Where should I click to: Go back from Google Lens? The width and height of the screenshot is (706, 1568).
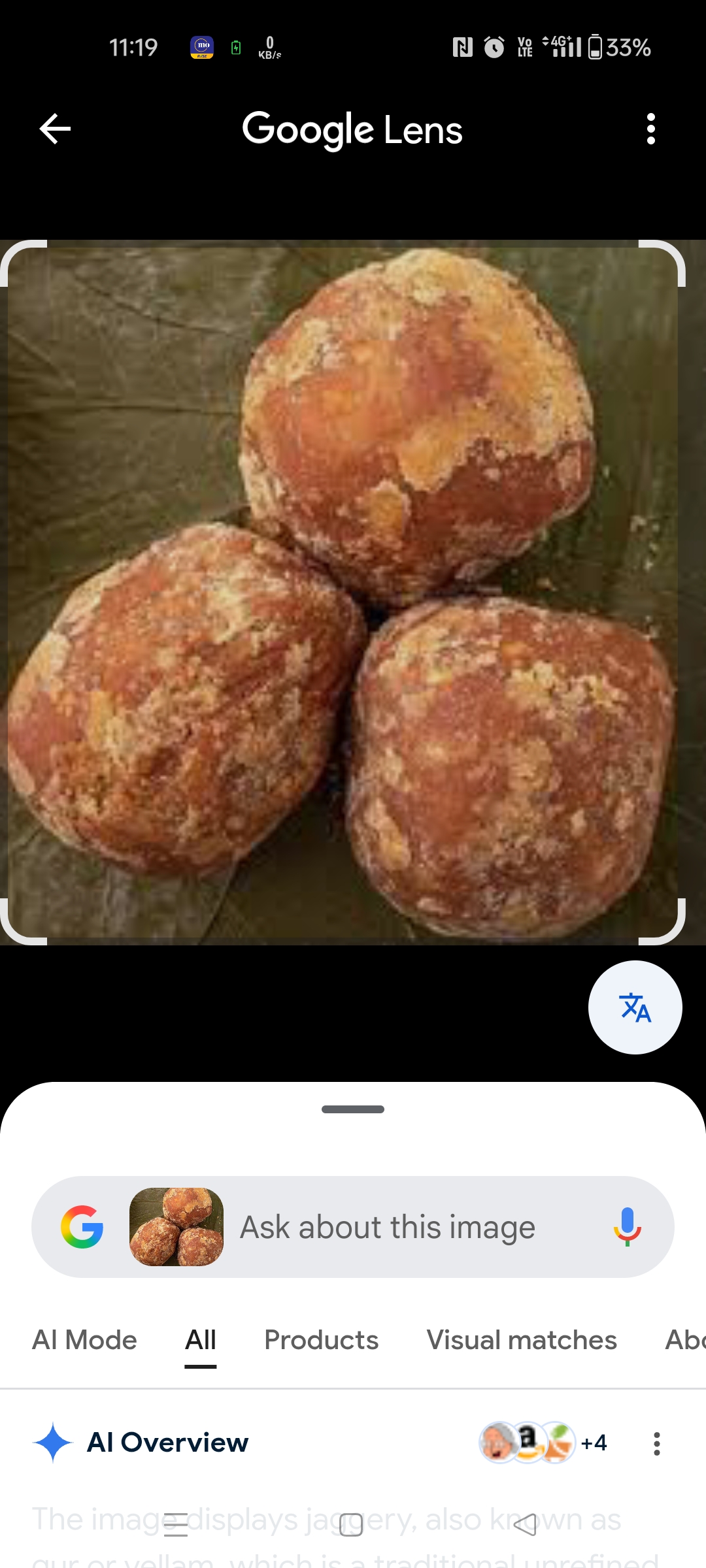pos(55,129)
